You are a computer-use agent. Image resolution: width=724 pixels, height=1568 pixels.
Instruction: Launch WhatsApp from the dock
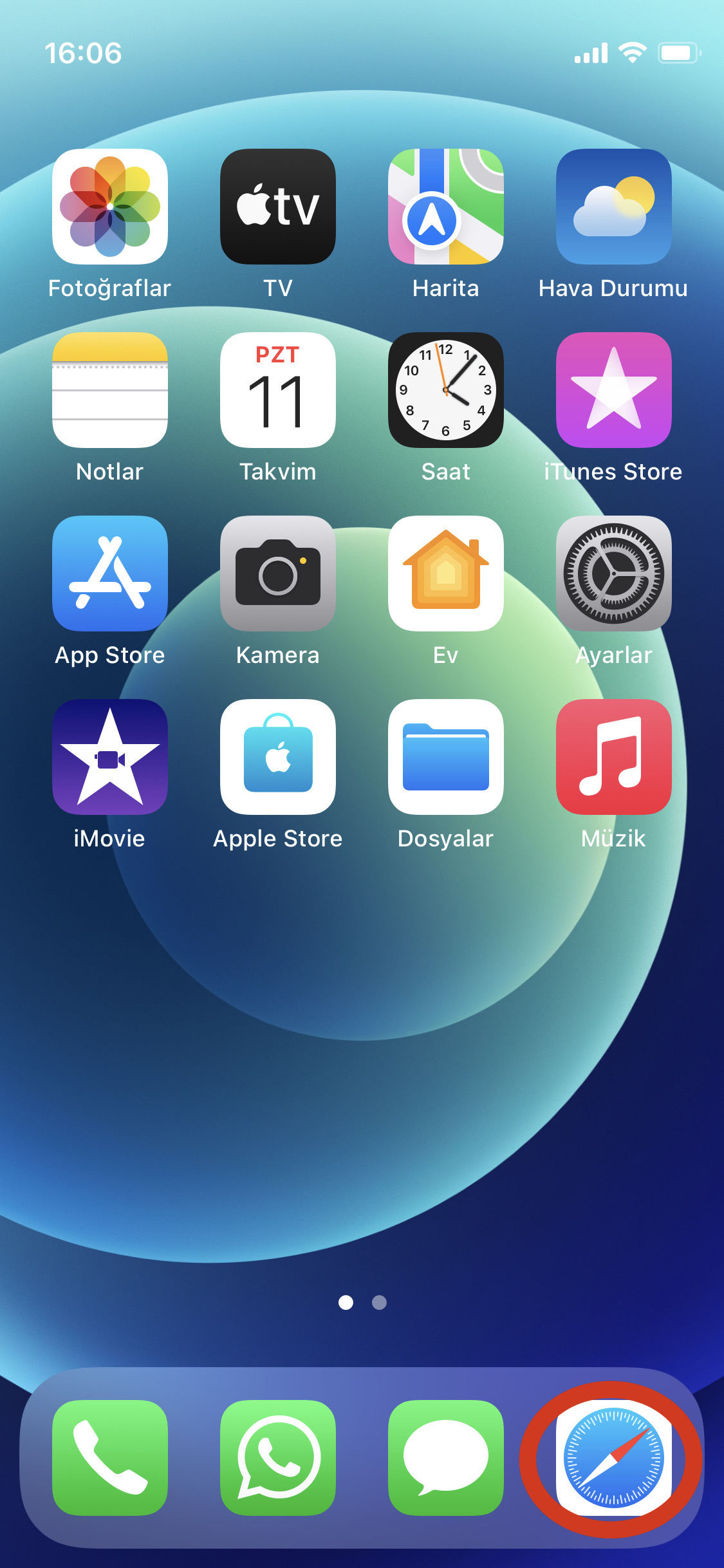[x=278, y=1458]
